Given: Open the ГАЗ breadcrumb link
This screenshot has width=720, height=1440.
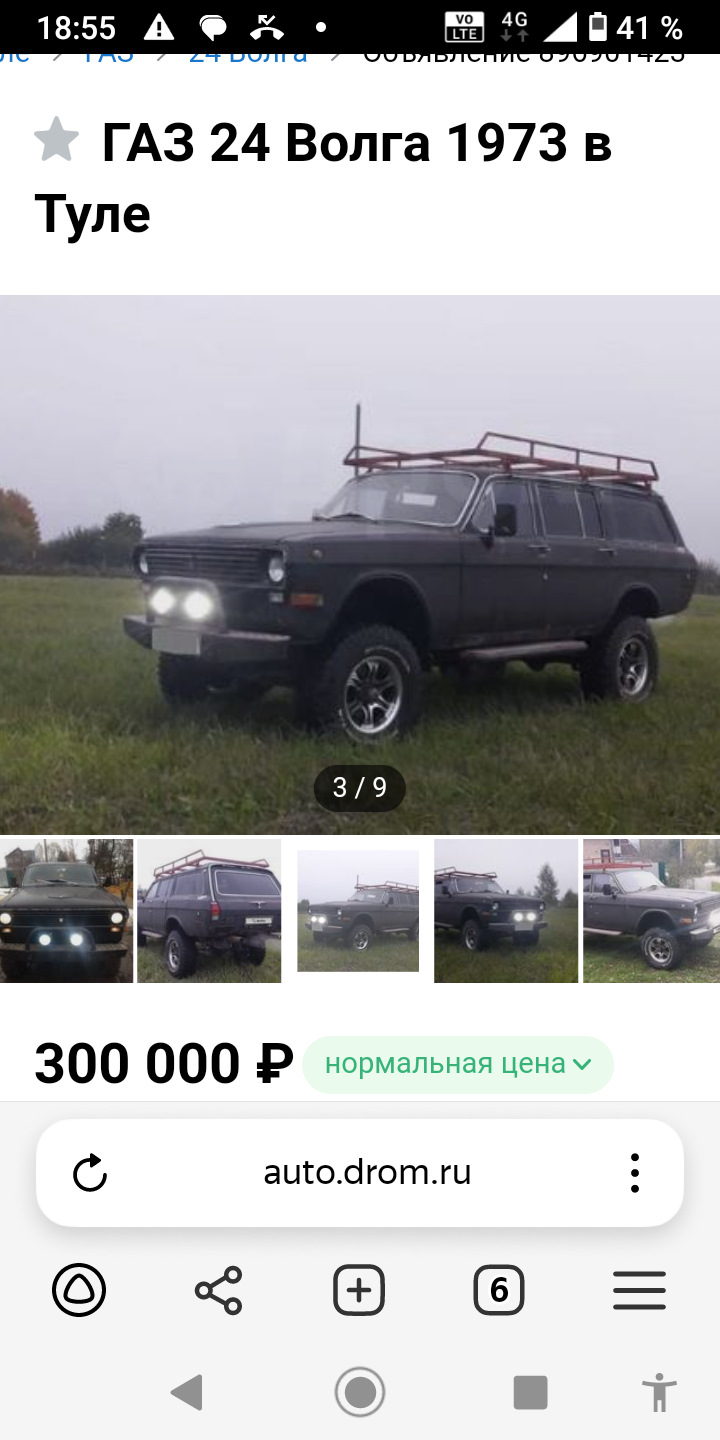Looking at the screenshot, I should pos(108,54).
